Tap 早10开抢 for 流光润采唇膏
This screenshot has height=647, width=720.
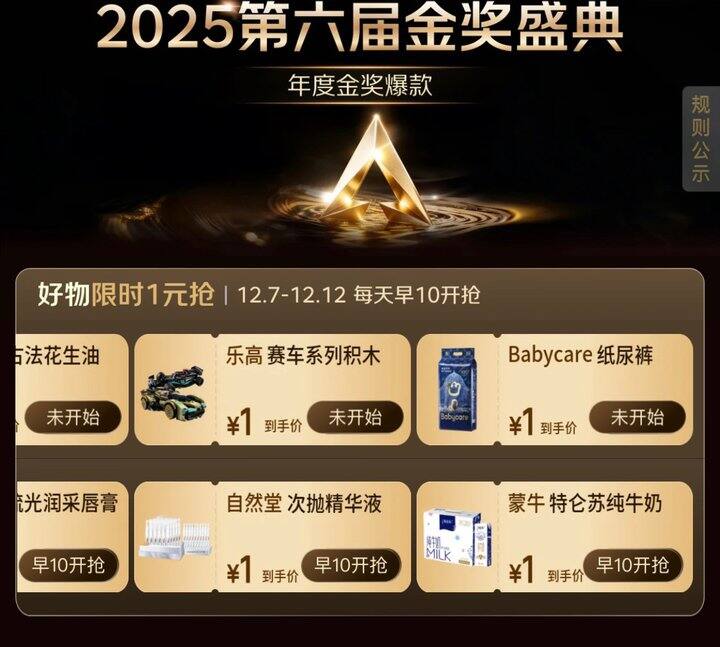(x=68, y=565)
